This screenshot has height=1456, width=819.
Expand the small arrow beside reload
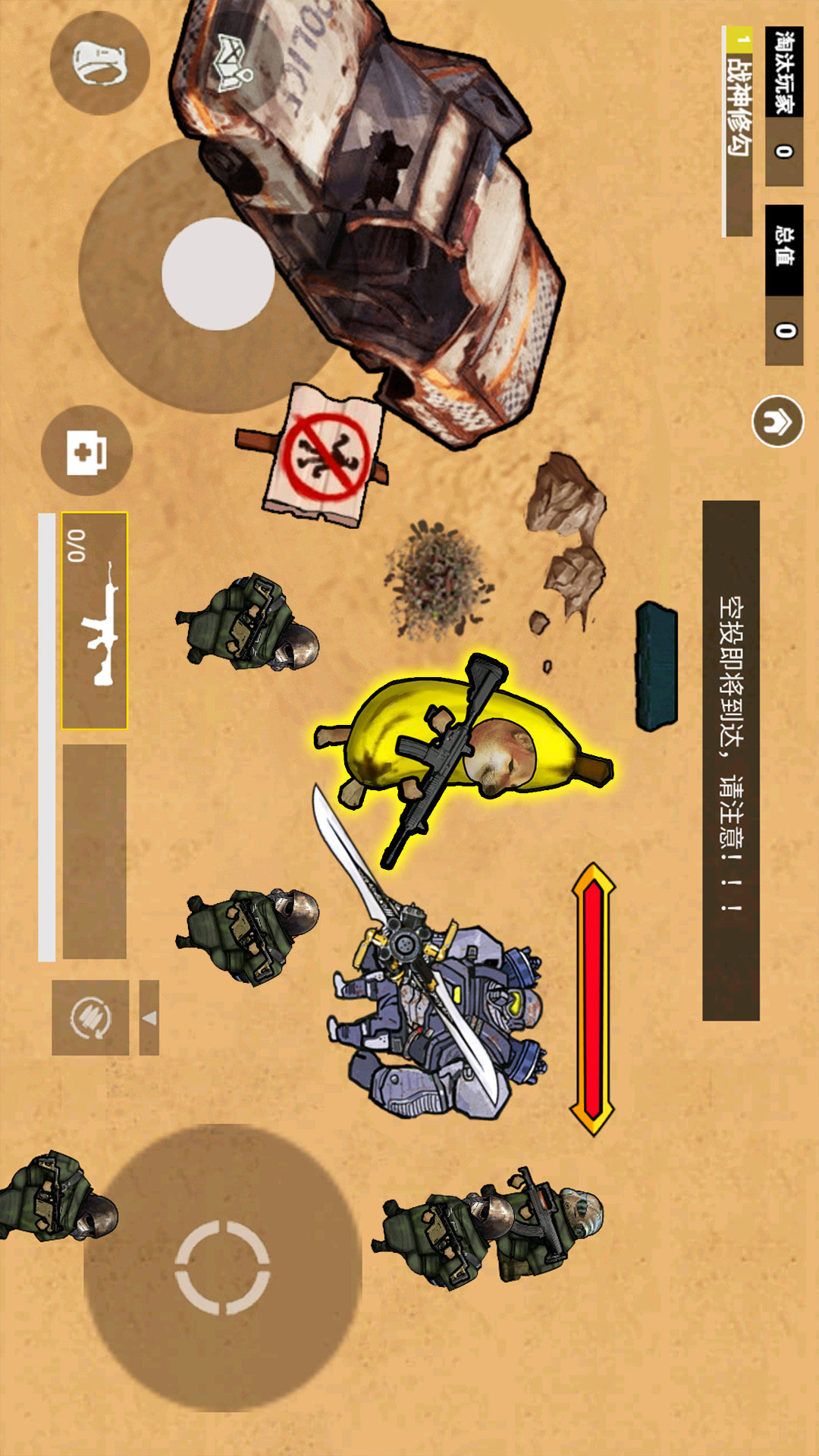point(149,1018)
